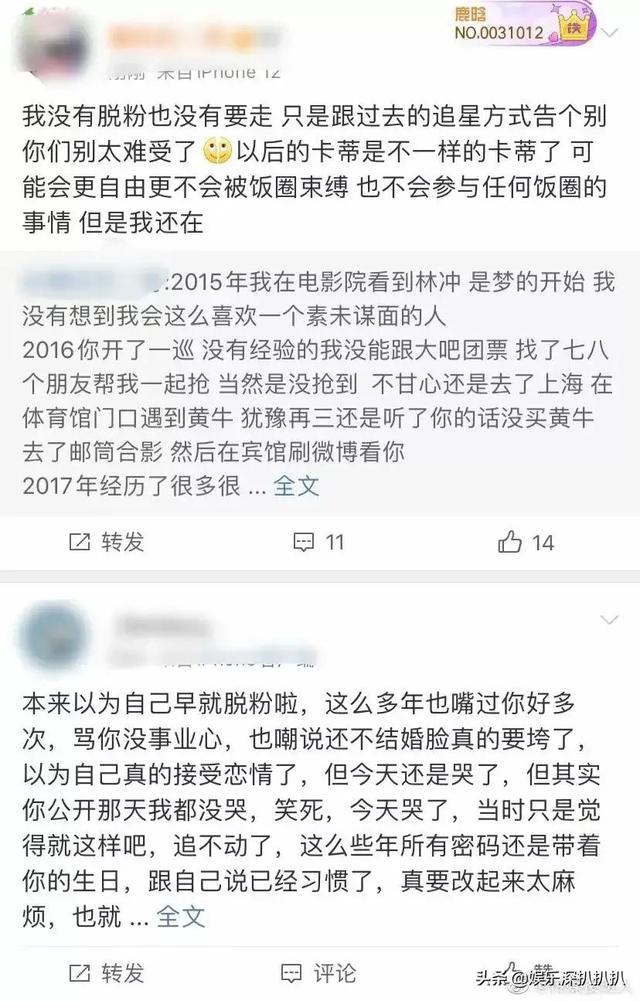Open the quoted 2015 电影院 post card
Viewport: 640px width, 1001px height.
pos(320,380)
